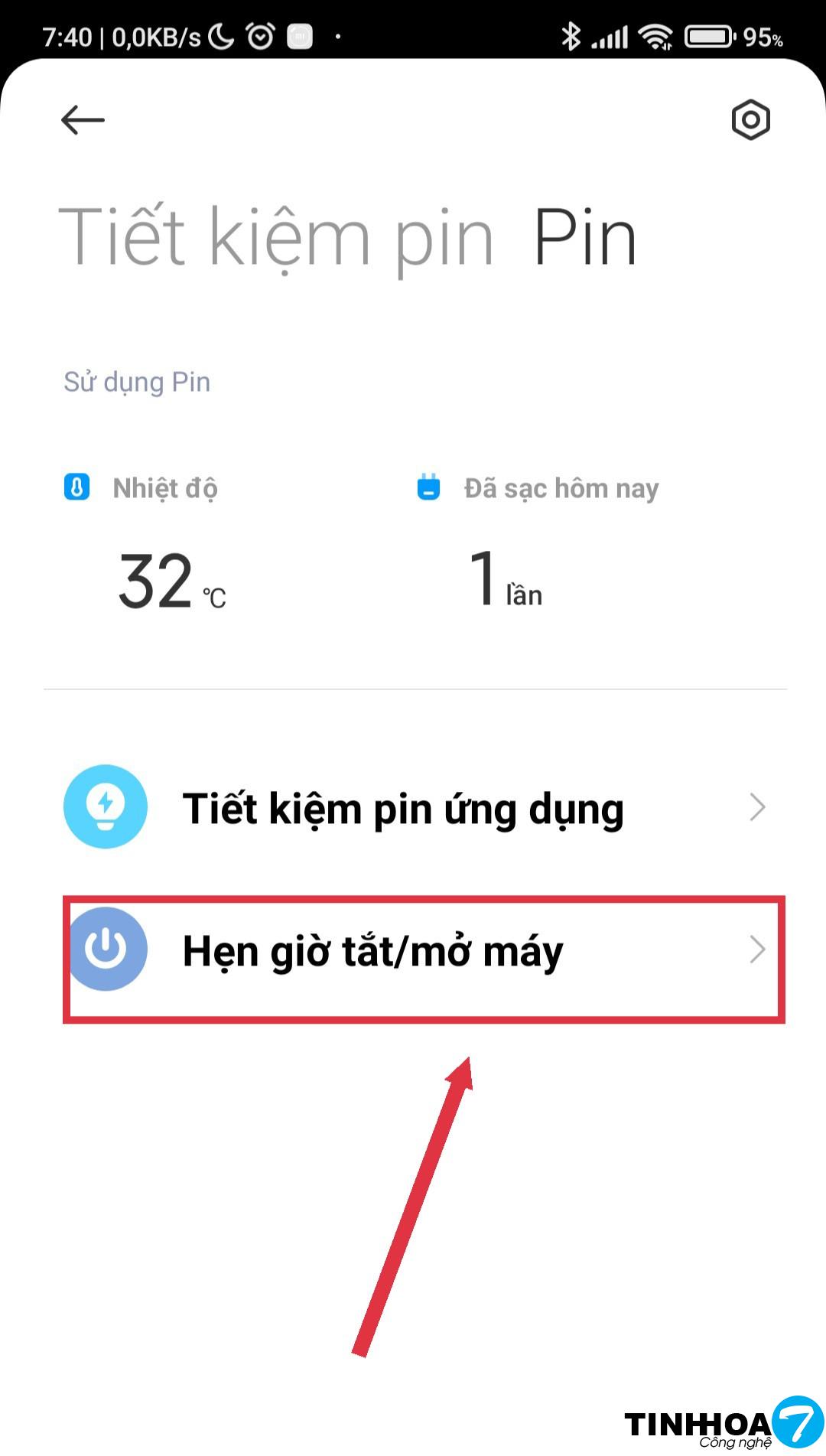Select the Pin tab

[584, 239]
